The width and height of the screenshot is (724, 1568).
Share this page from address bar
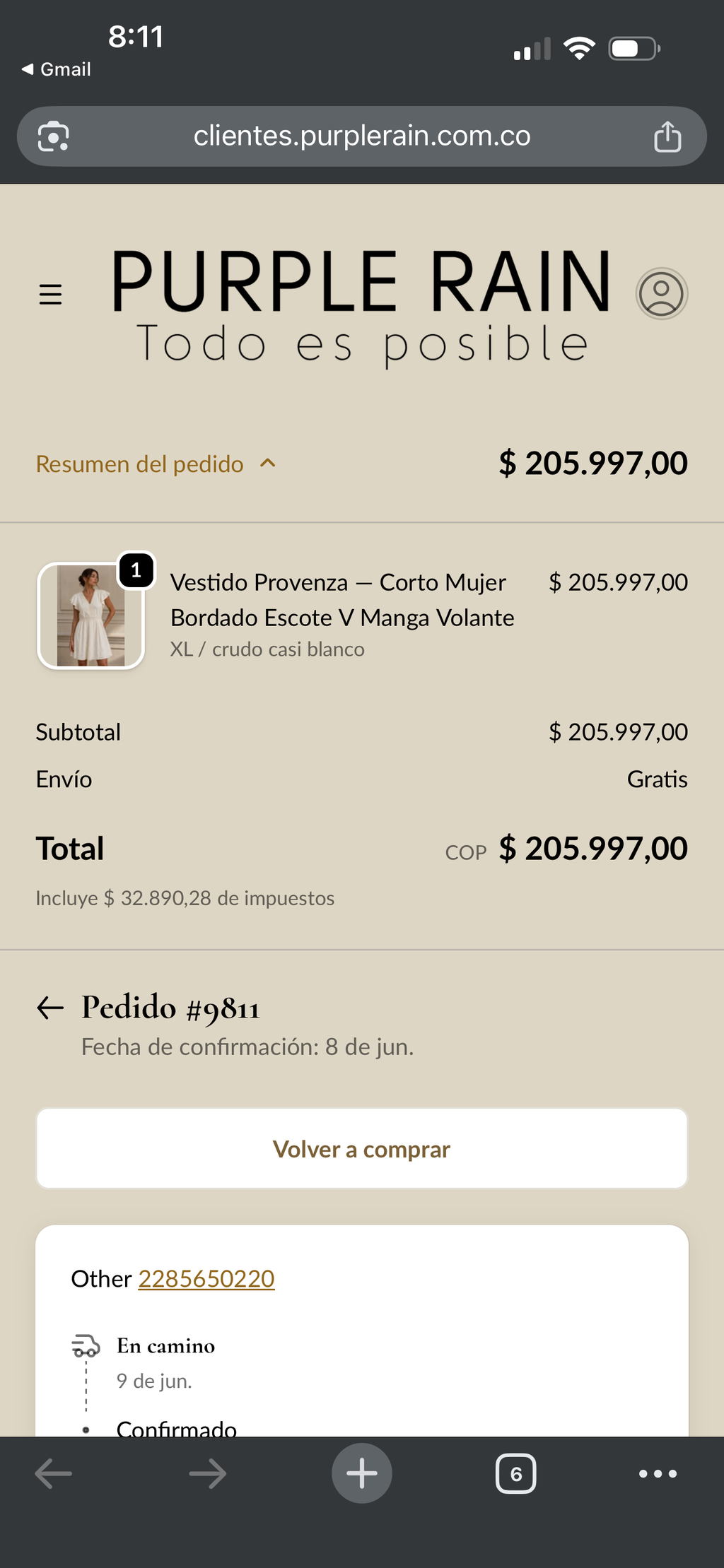[x=667, y=136]
